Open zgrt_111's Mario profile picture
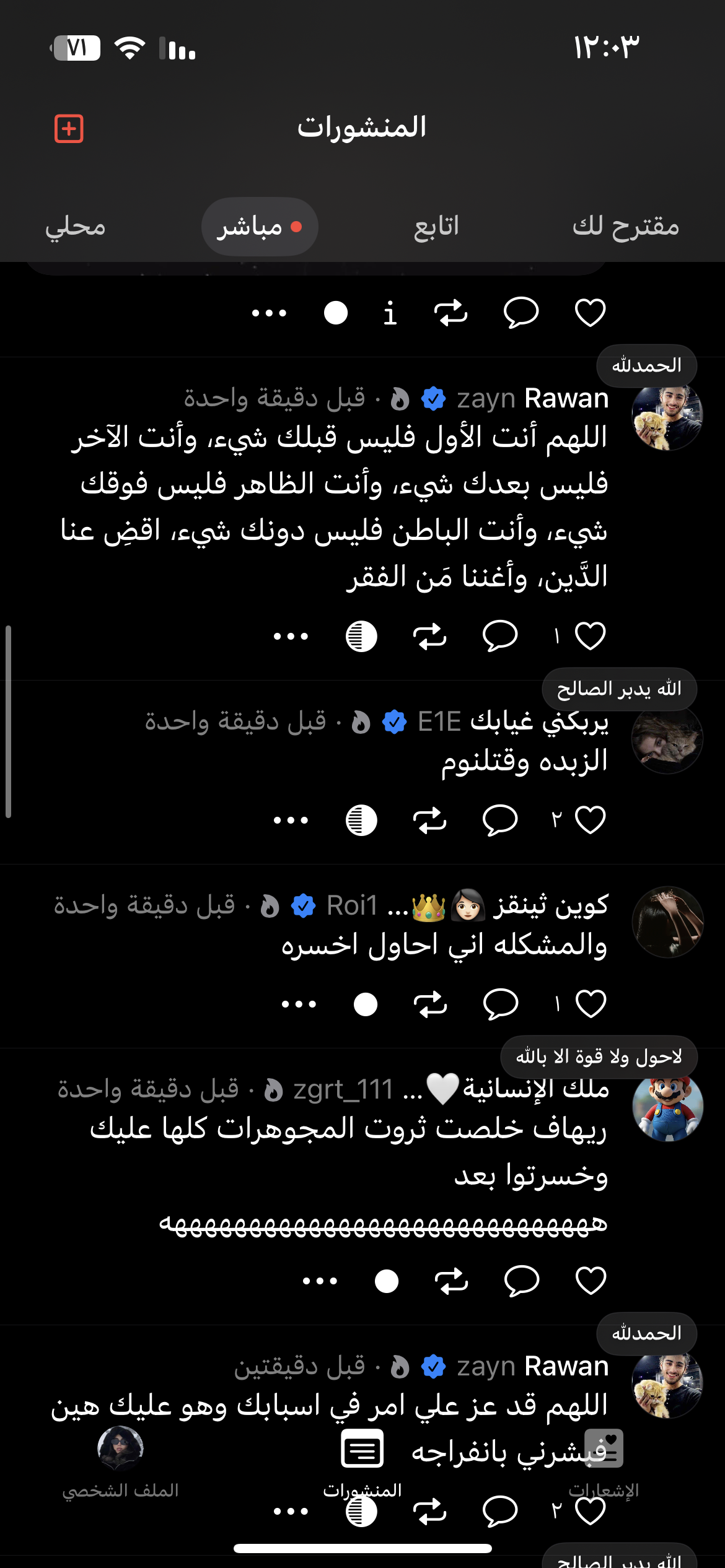The height and width of the screenshot is (1568, 725). pos(667,1107)
